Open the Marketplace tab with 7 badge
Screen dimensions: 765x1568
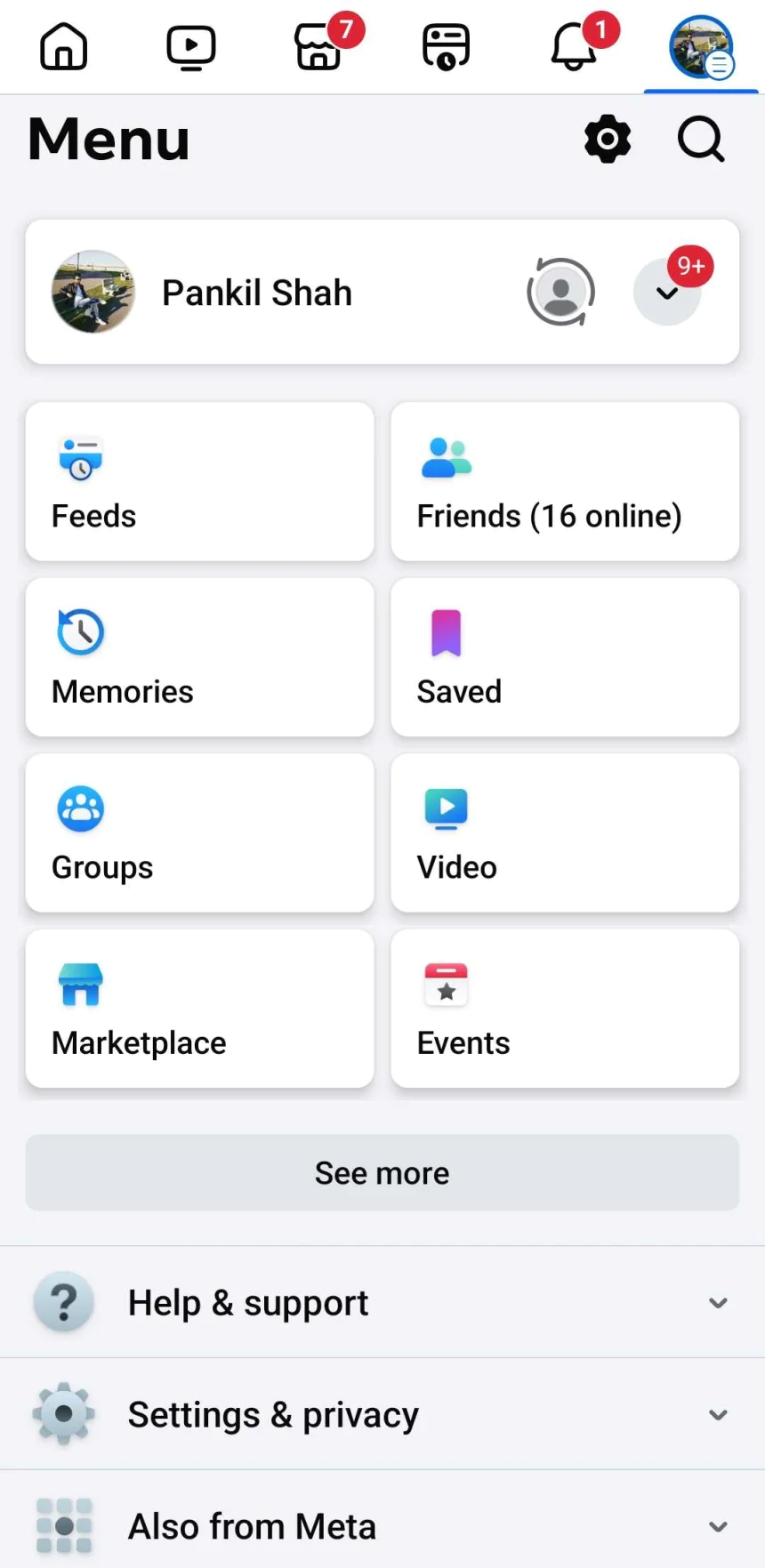(318, 48)
